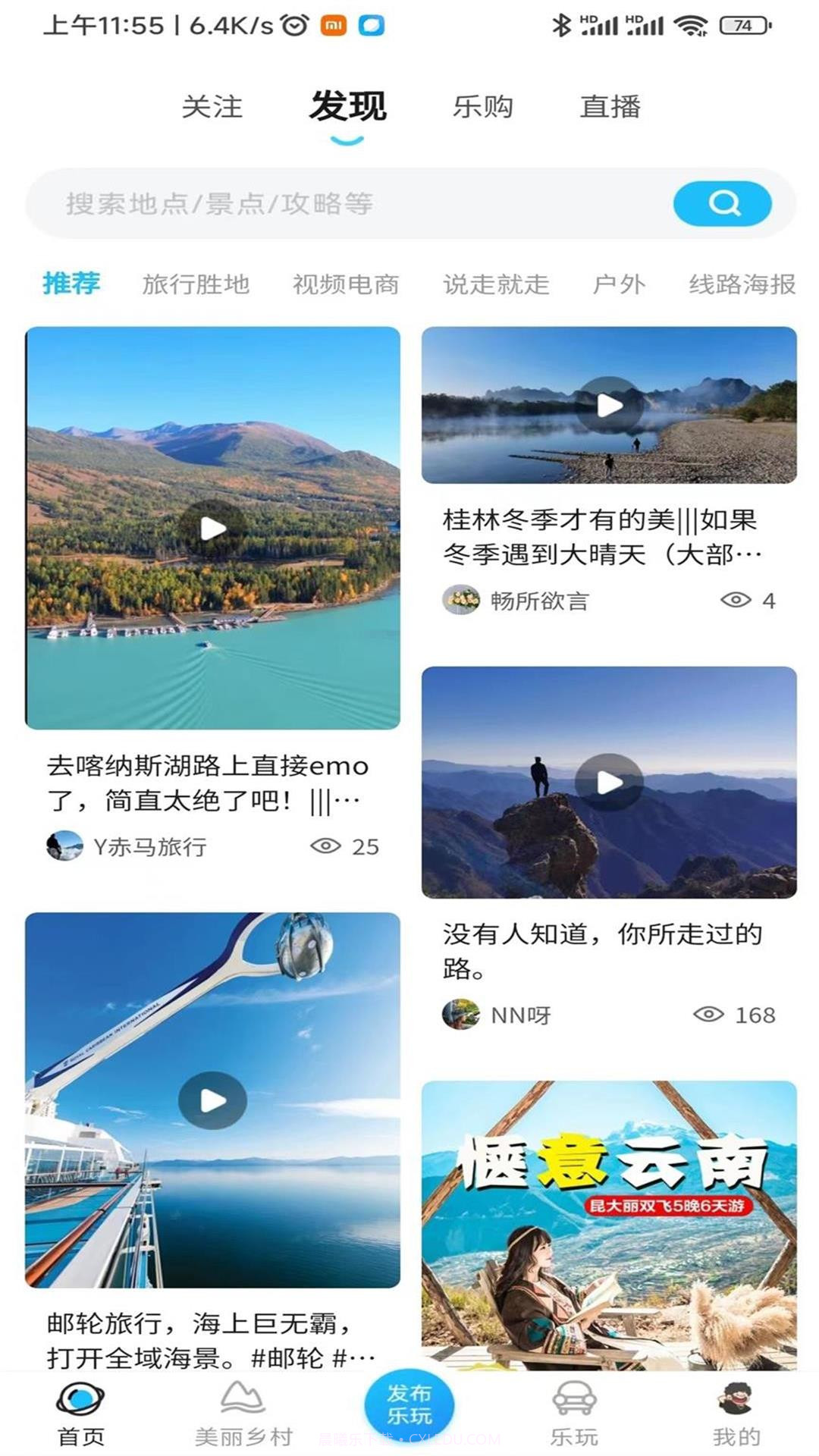Open Y赤马旅行's avatar

[66, 847]
